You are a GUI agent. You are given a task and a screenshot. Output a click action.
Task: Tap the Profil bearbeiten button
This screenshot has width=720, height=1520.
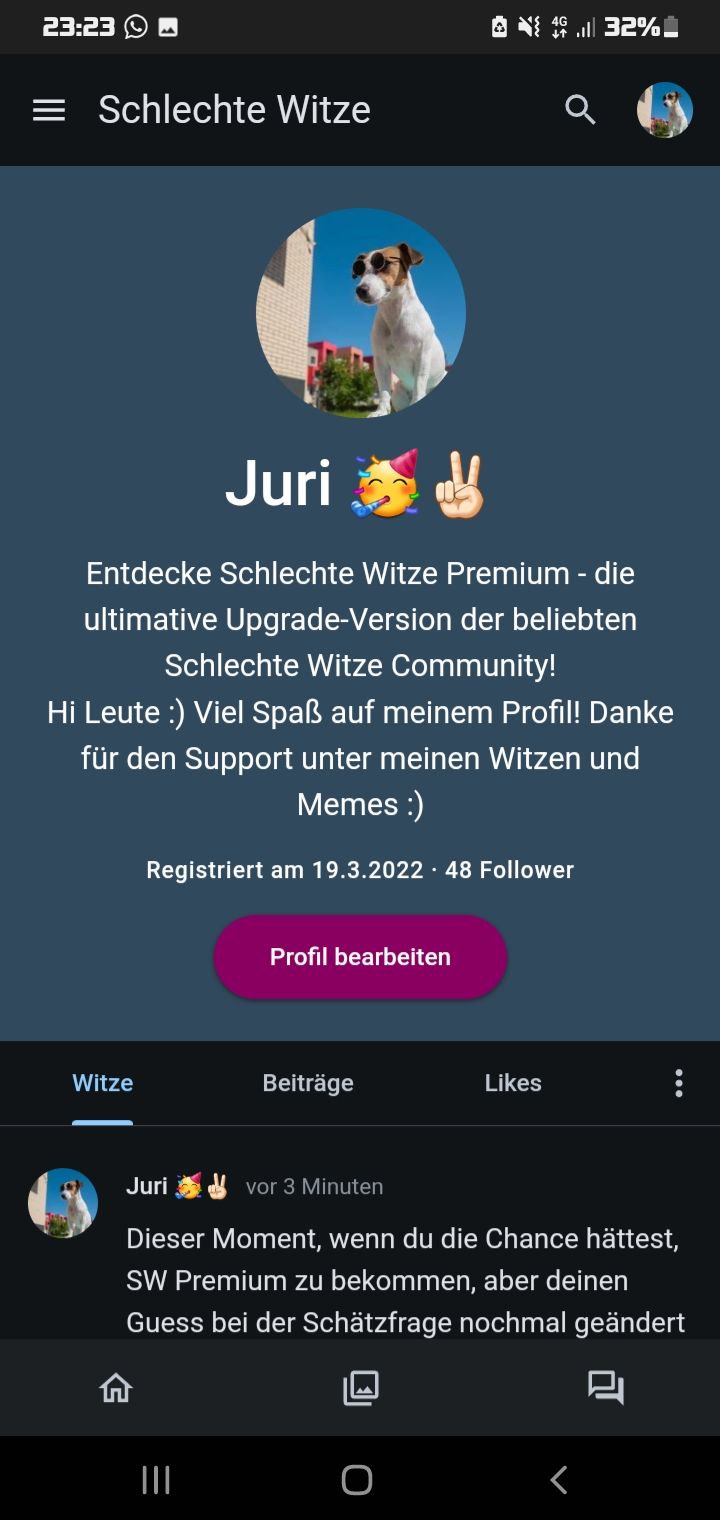pos(360,957)
